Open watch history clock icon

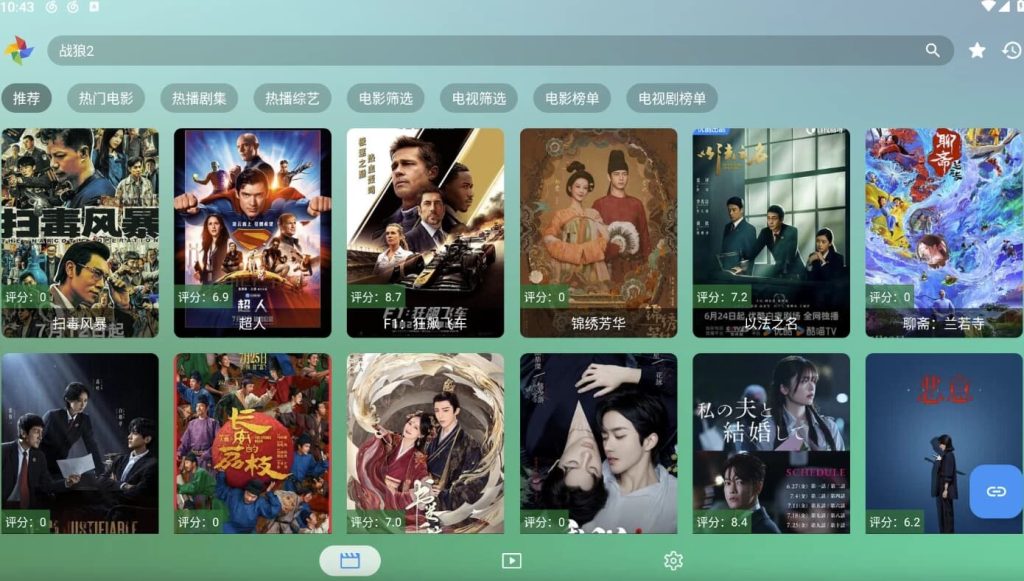click(x=1011, y=50)
